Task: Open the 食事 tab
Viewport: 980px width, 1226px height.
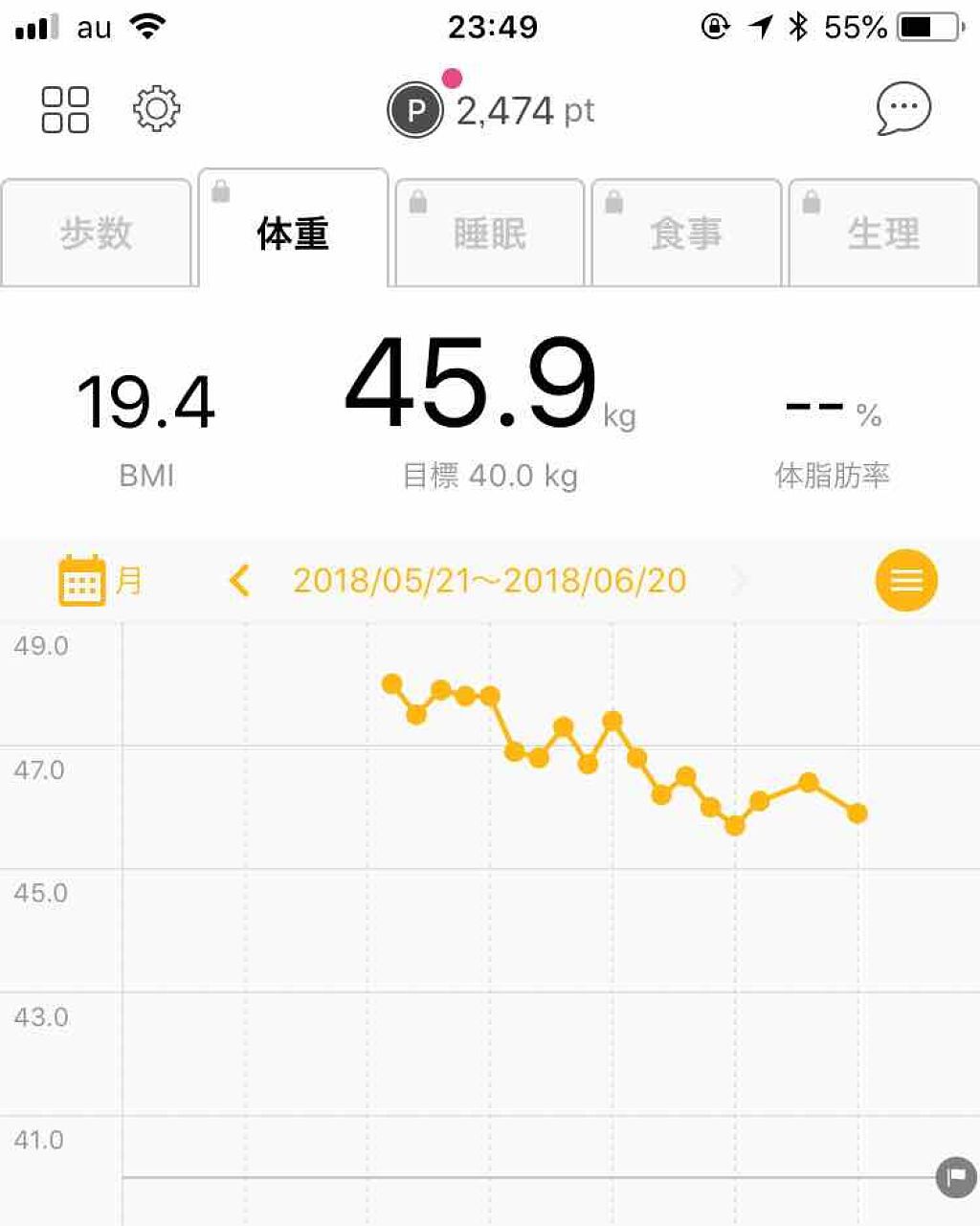Action: click(686, 233)
